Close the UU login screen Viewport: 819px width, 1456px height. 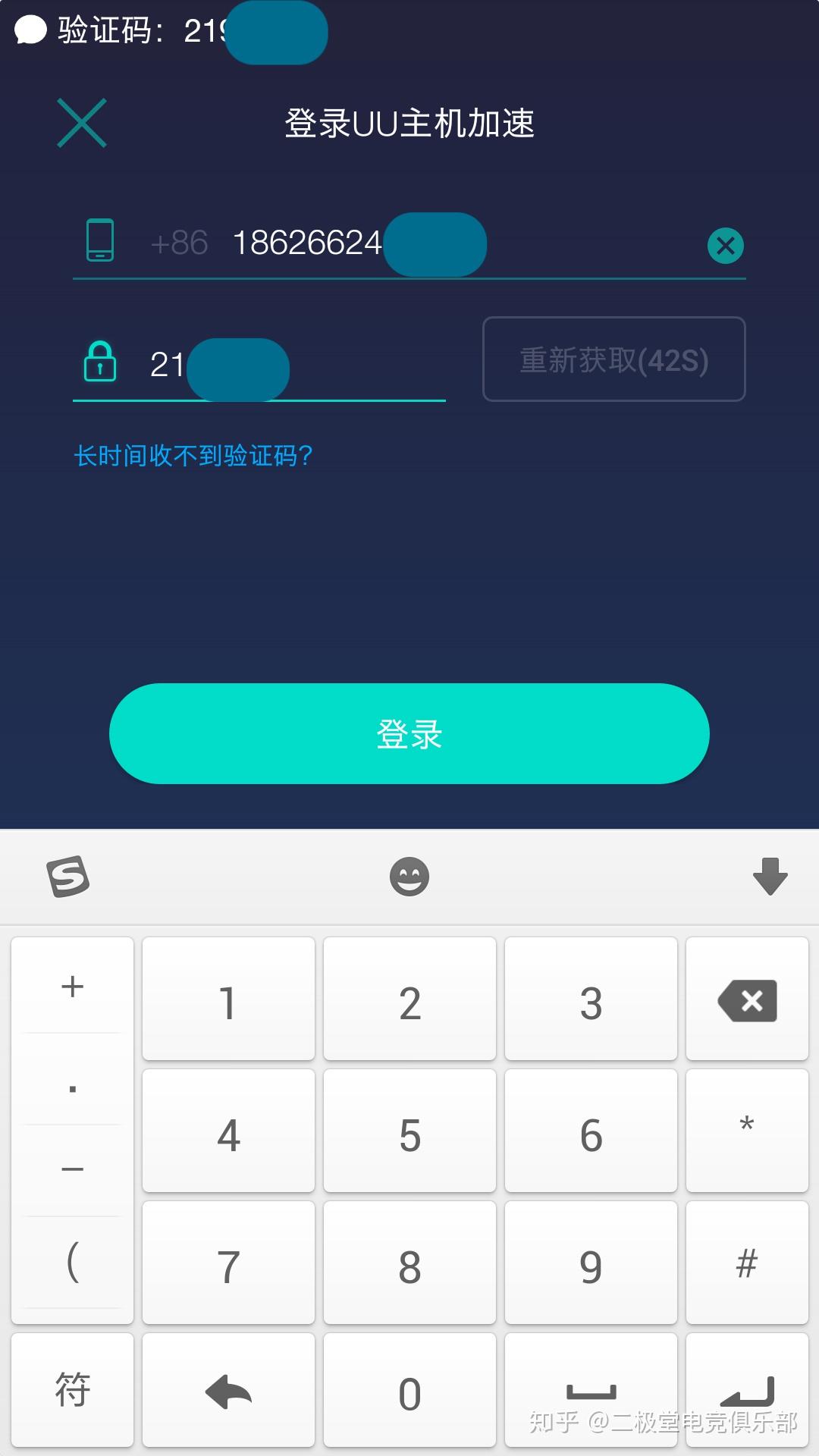coord(82,123)
